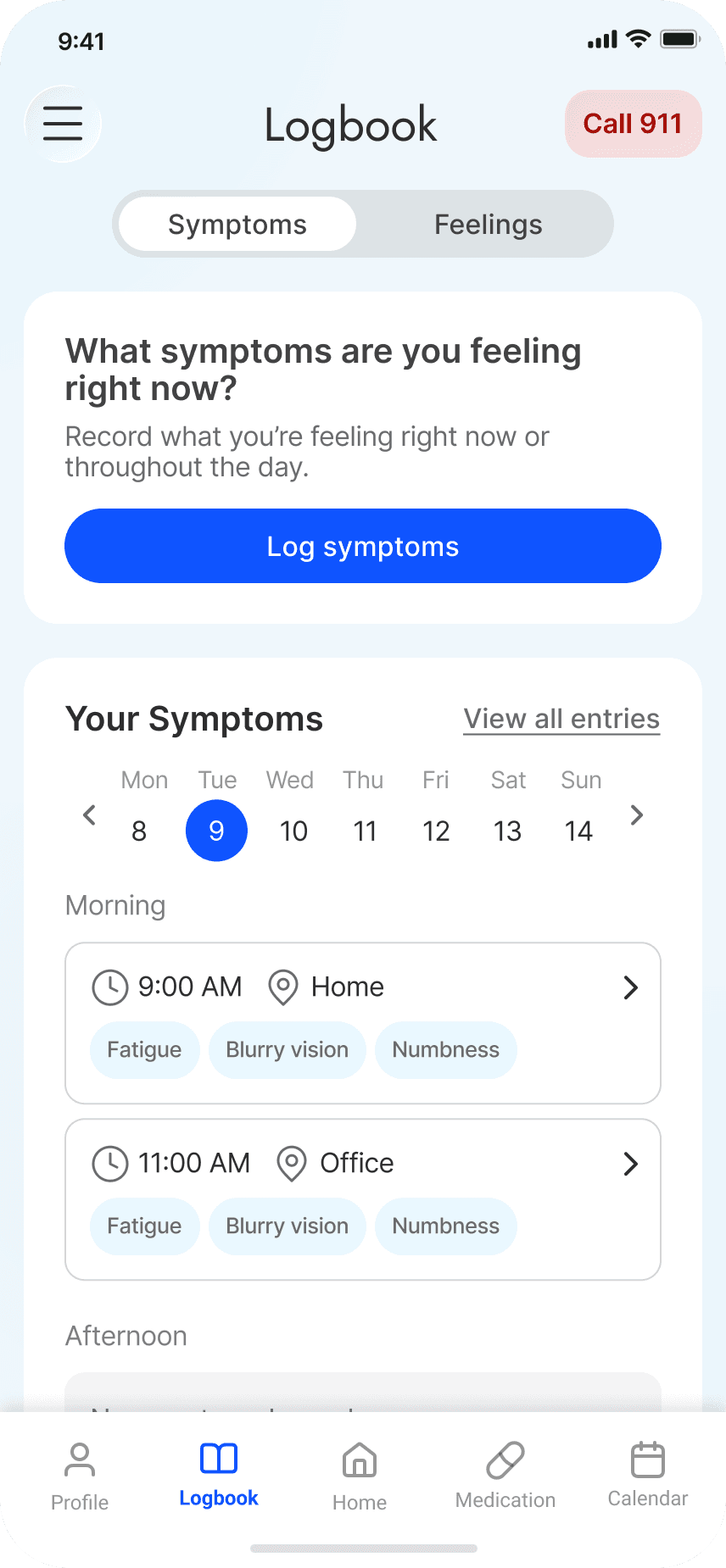726x1568 pixels.
Task: Open View all entries link
Action: point(561,719)
